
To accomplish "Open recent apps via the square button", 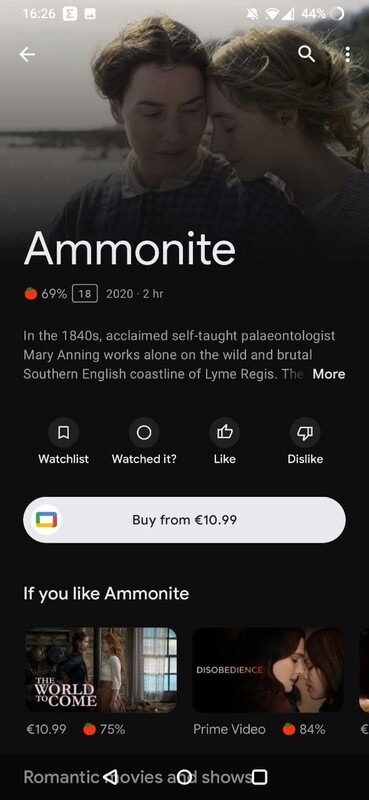I will pyautogui.click(x=260, y=777).
